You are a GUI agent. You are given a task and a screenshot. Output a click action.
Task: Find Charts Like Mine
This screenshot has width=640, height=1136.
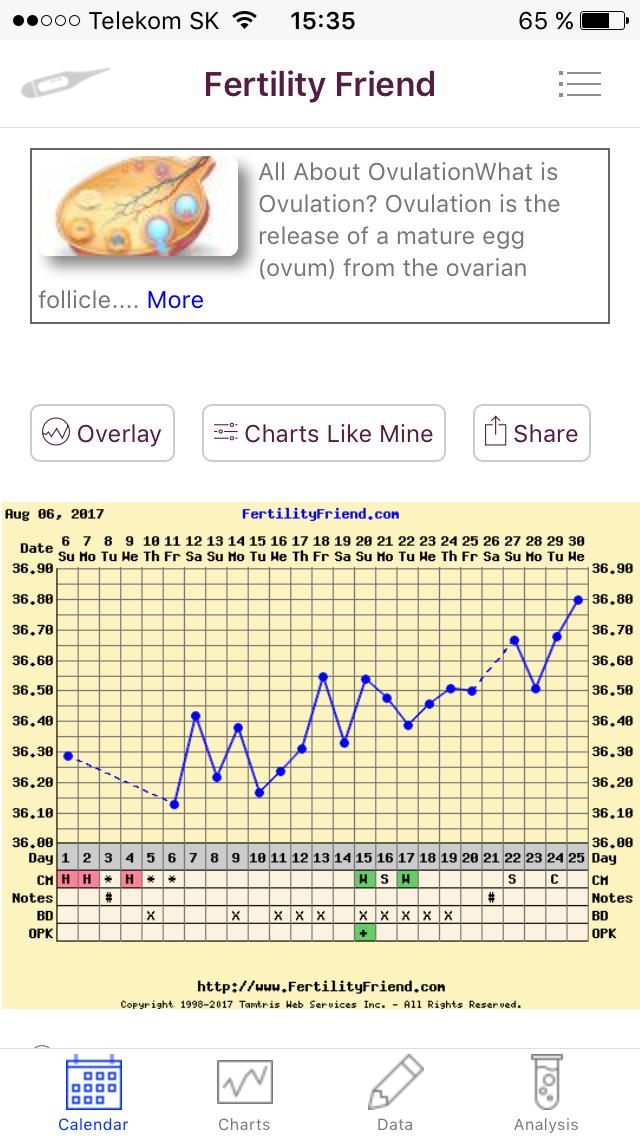[x=324, y=433]
